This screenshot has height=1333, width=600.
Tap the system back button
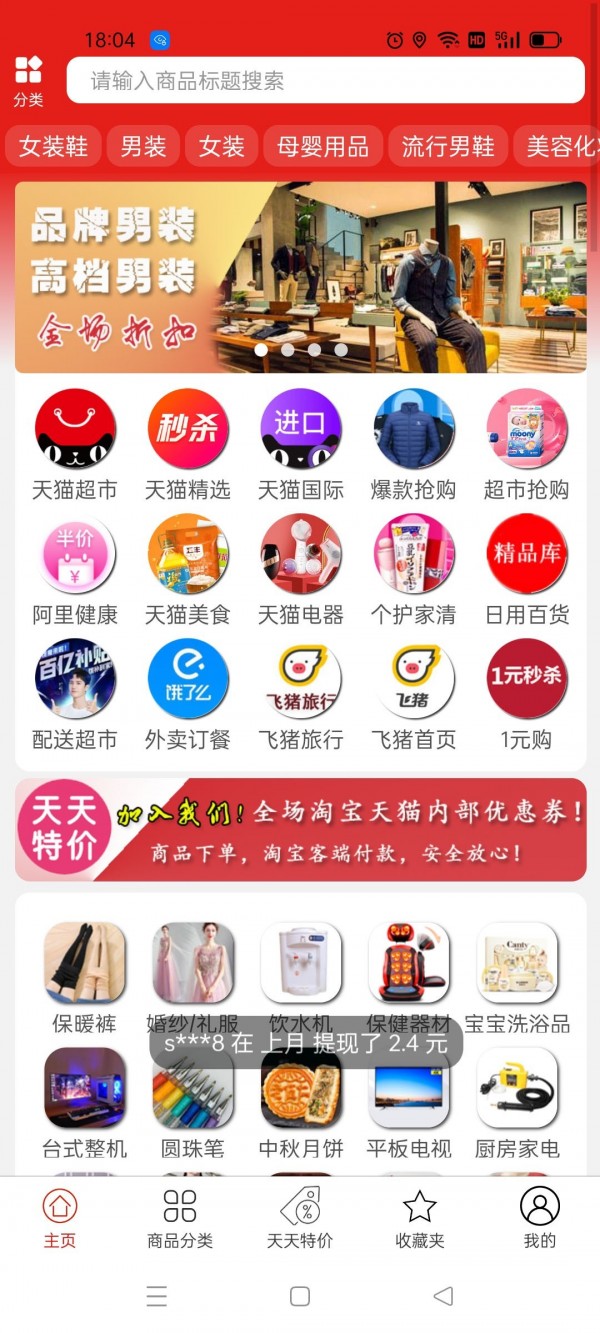[x=443, y=1296]
